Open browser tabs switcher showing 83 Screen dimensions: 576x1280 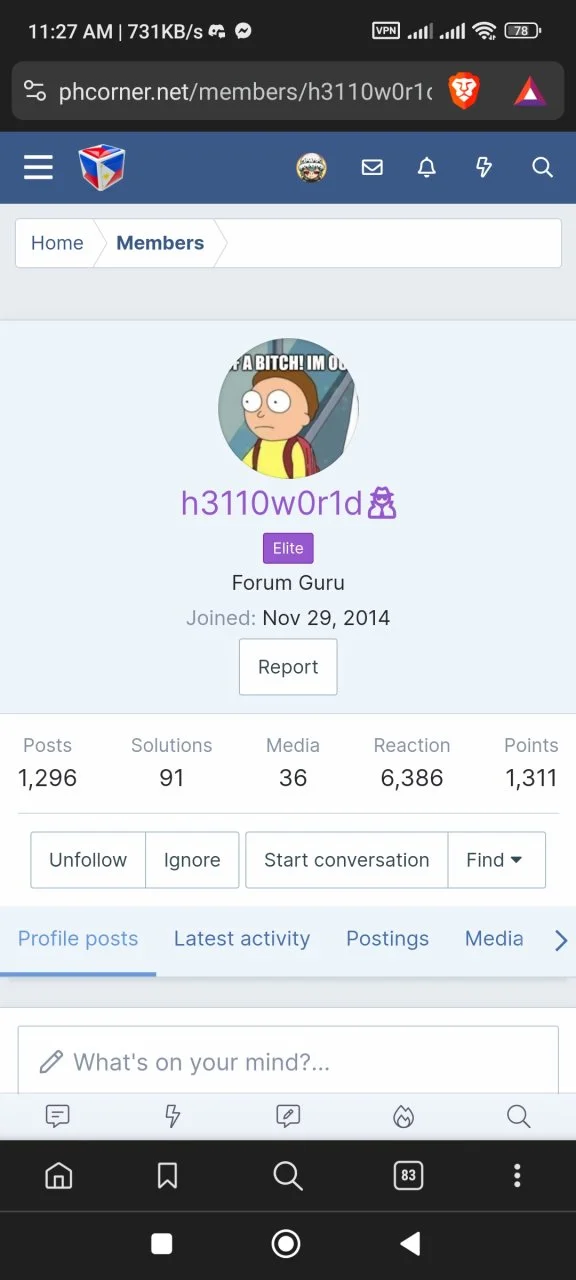pyautogui.click(x=408, y=1175)
